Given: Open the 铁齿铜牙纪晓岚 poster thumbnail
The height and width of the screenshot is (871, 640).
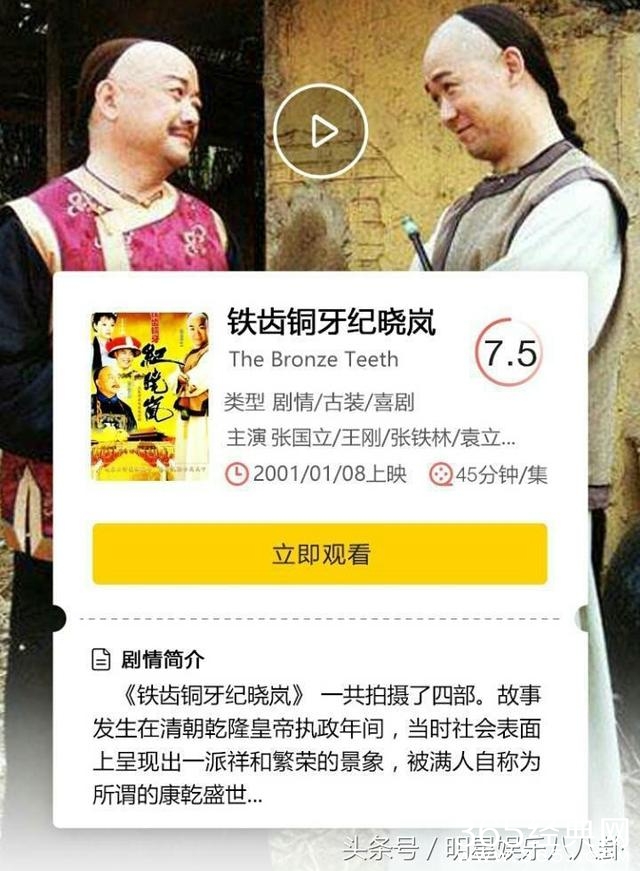Looking at the screenshot, I should tap(150, 396).
